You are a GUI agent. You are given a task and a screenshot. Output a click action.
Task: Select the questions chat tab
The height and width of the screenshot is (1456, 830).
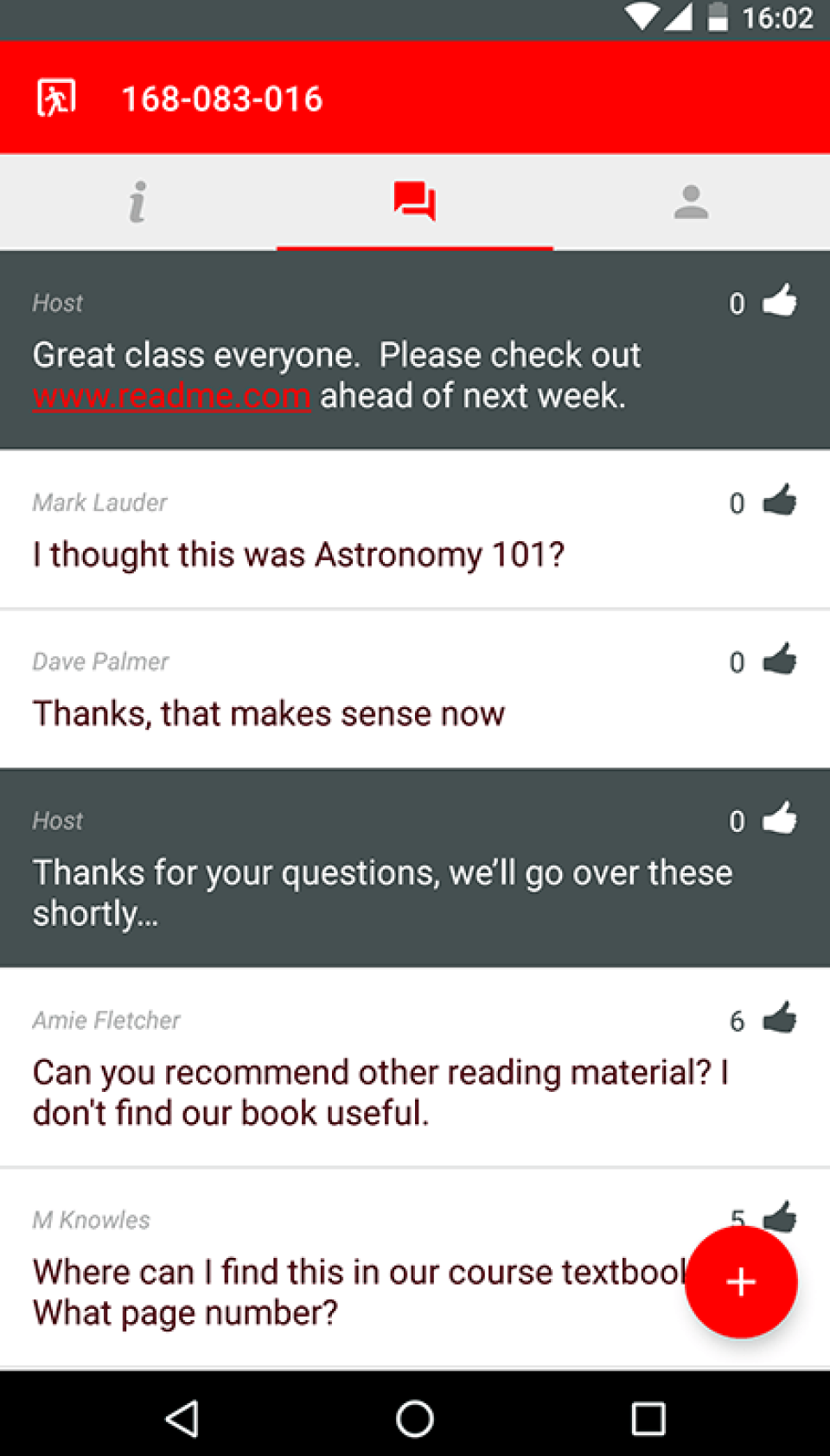click(x=414, y=202)
